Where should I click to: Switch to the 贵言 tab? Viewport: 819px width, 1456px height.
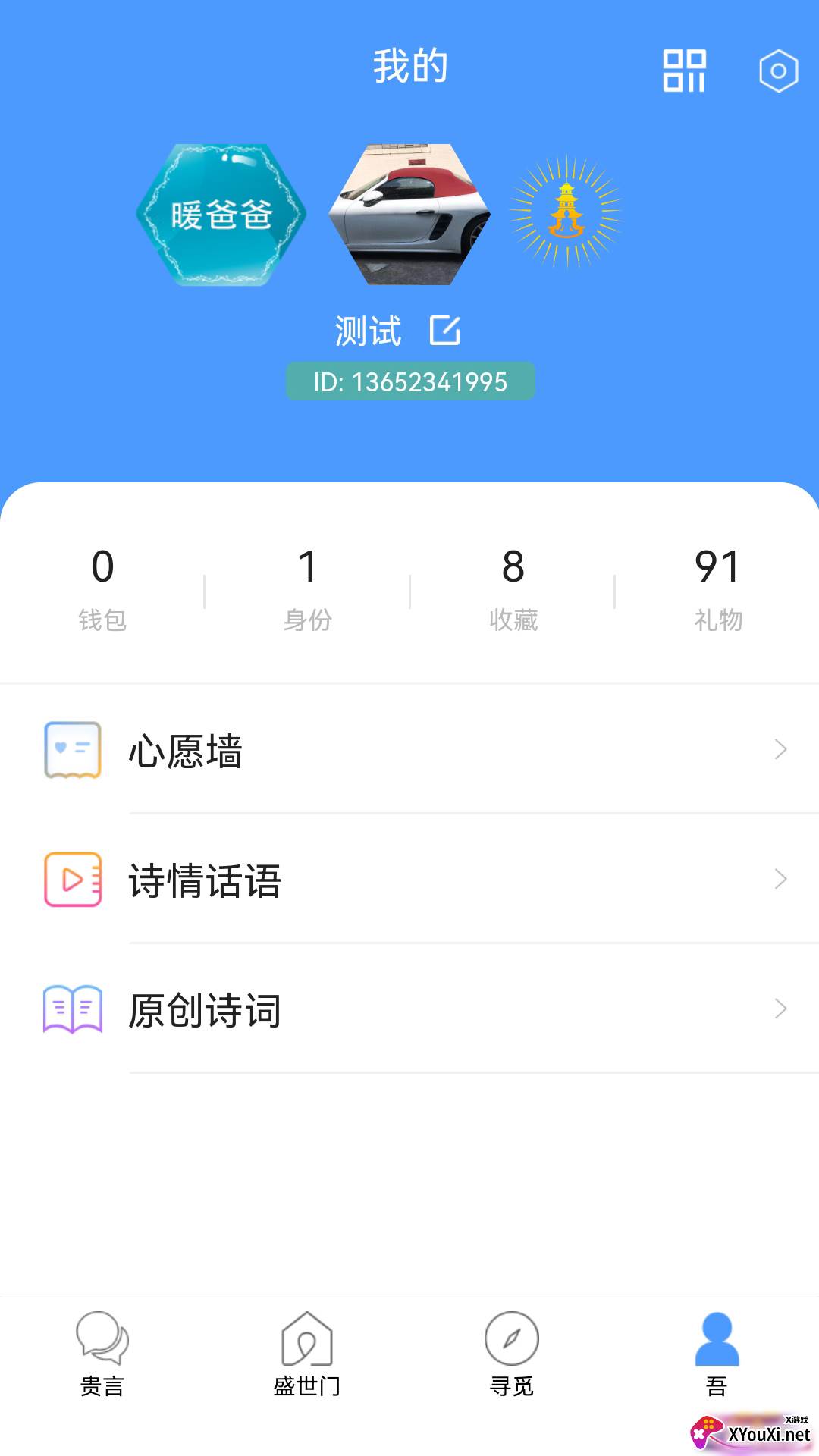(x=102, y=1354)
